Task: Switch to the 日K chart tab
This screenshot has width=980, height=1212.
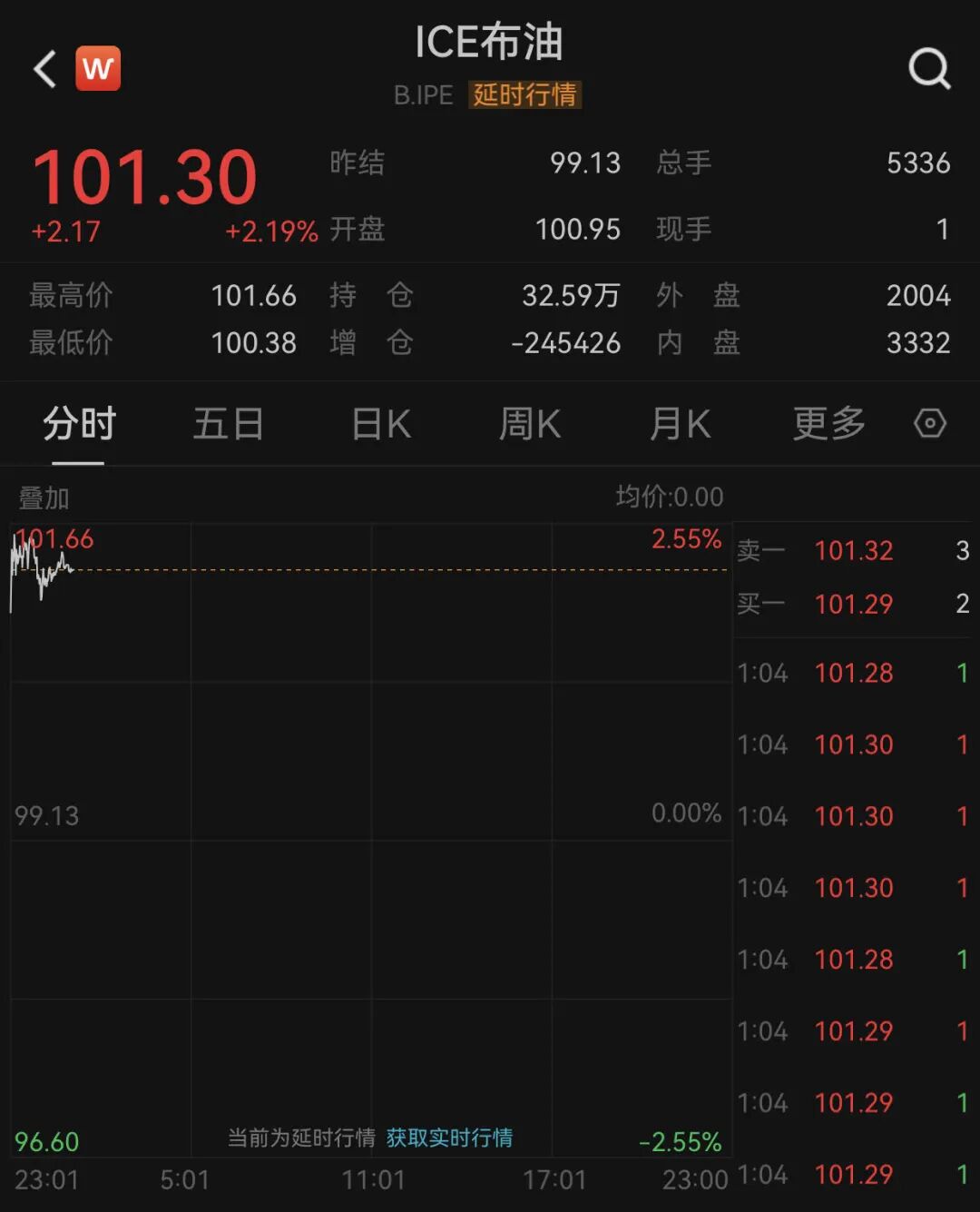Action: pos(381,424)
